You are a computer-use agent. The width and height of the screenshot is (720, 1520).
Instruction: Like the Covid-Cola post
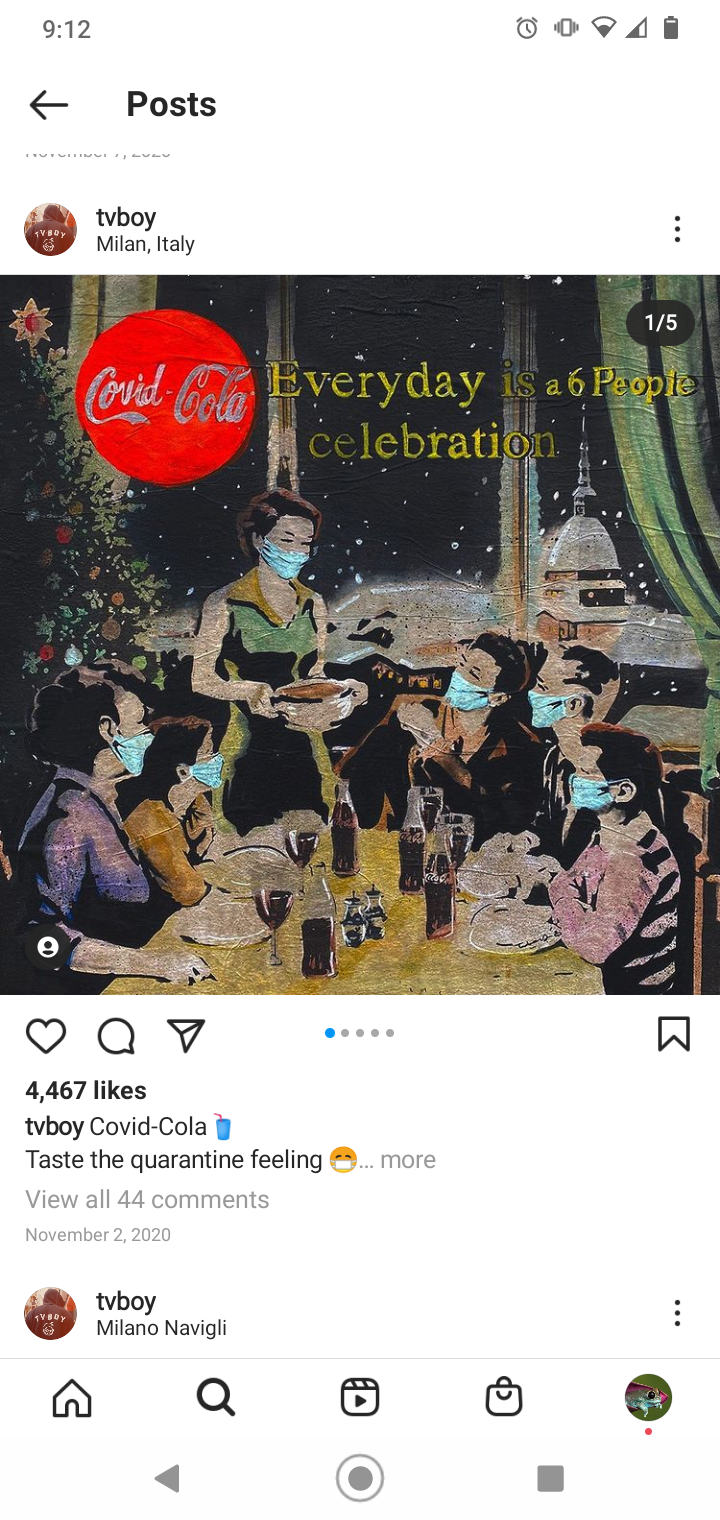tap(46, 1036)
